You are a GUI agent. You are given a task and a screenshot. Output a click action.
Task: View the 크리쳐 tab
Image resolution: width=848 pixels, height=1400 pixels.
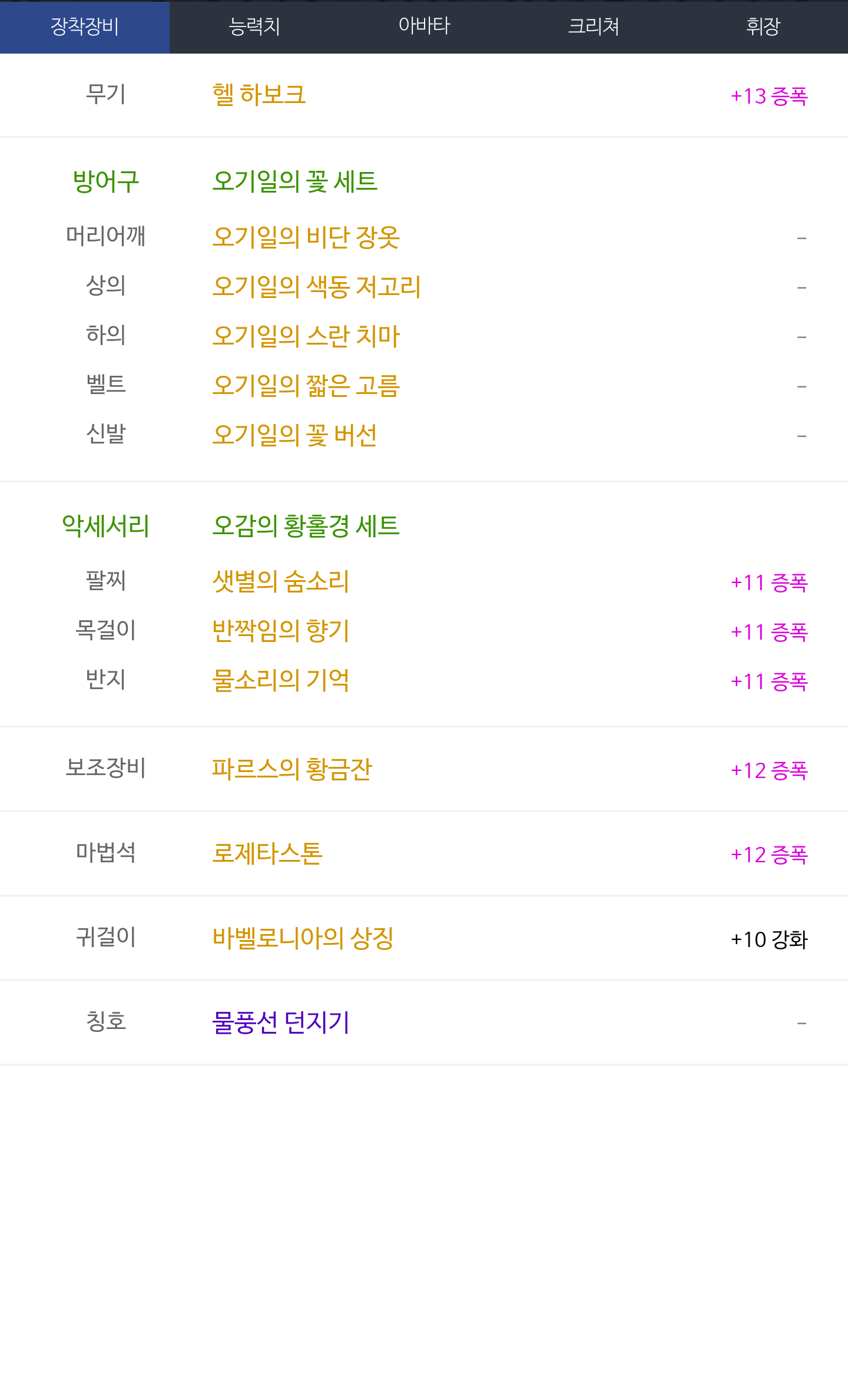pos(594,27)
